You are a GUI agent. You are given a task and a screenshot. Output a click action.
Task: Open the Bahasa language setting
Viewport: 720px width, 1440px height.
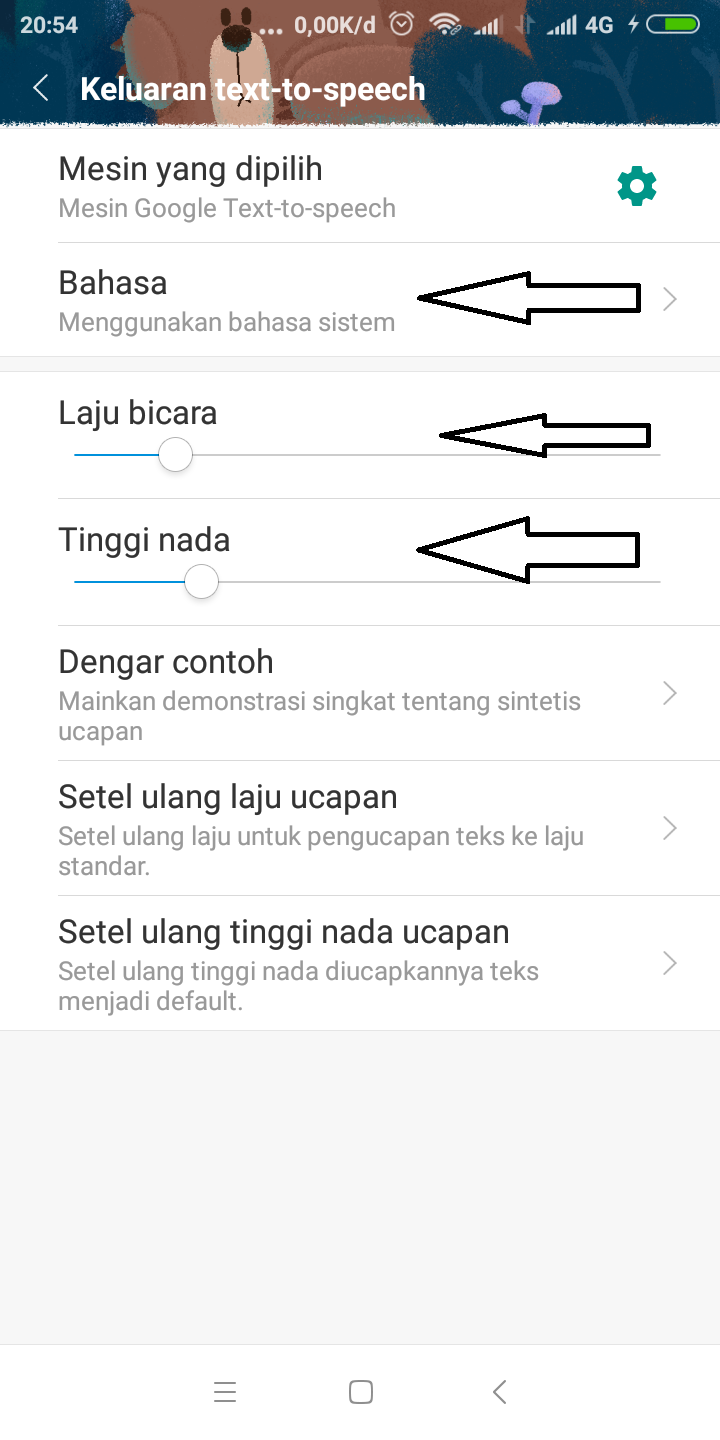360,300
